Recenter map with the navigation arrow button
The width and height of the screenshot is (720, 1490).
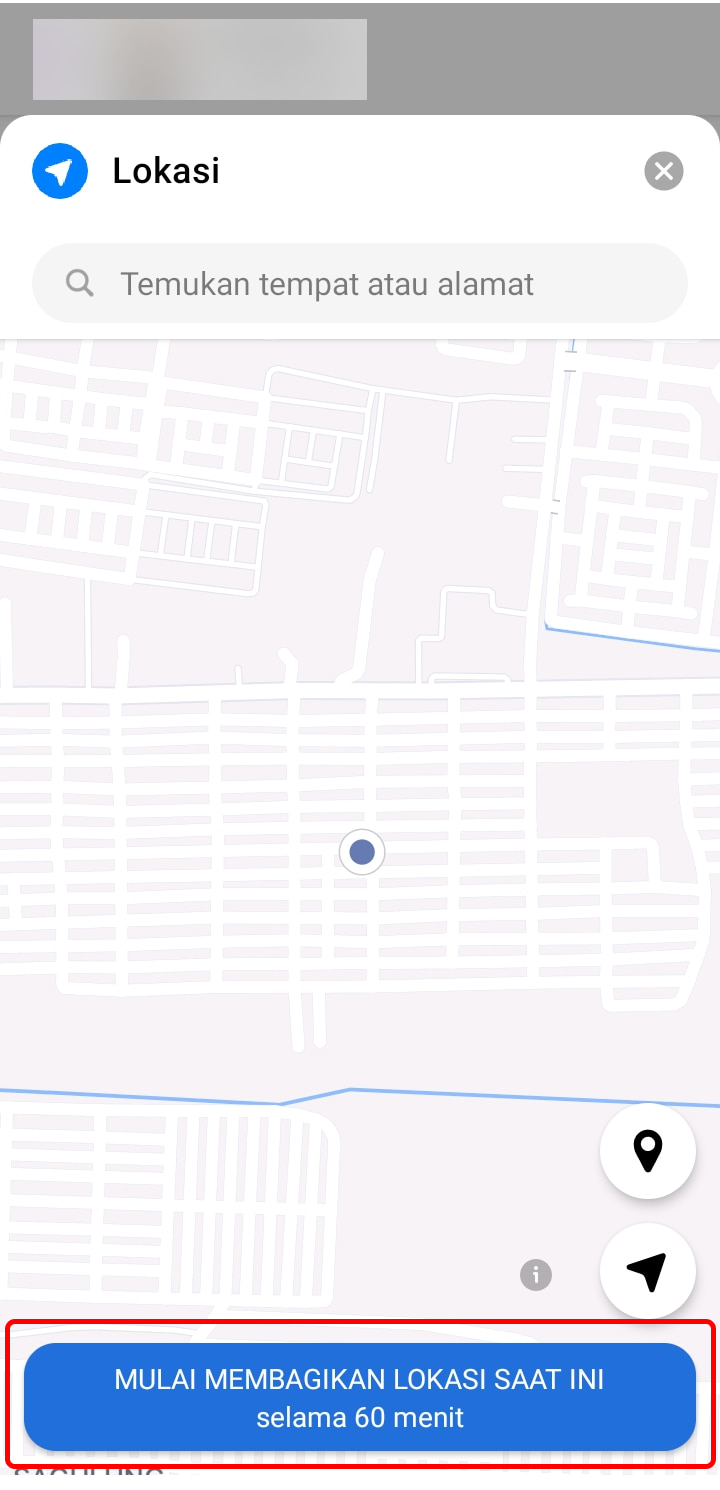(x=648, y=1271)
